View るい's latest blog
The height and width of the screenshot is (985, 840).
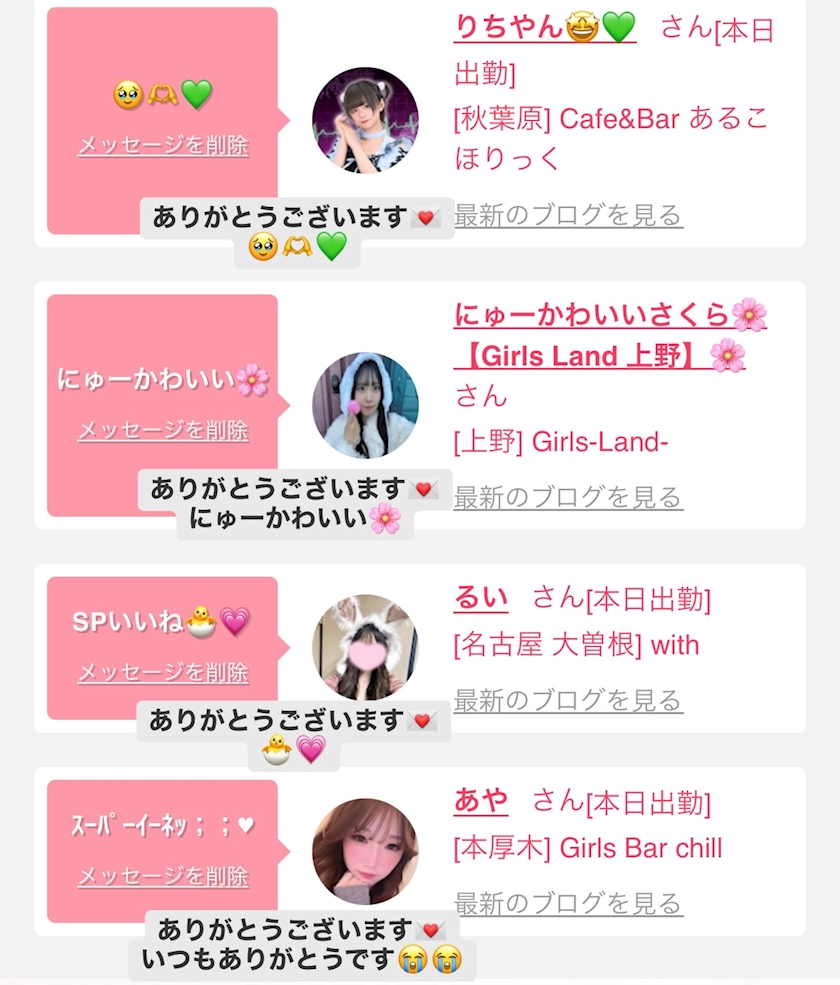coord(568,700)
